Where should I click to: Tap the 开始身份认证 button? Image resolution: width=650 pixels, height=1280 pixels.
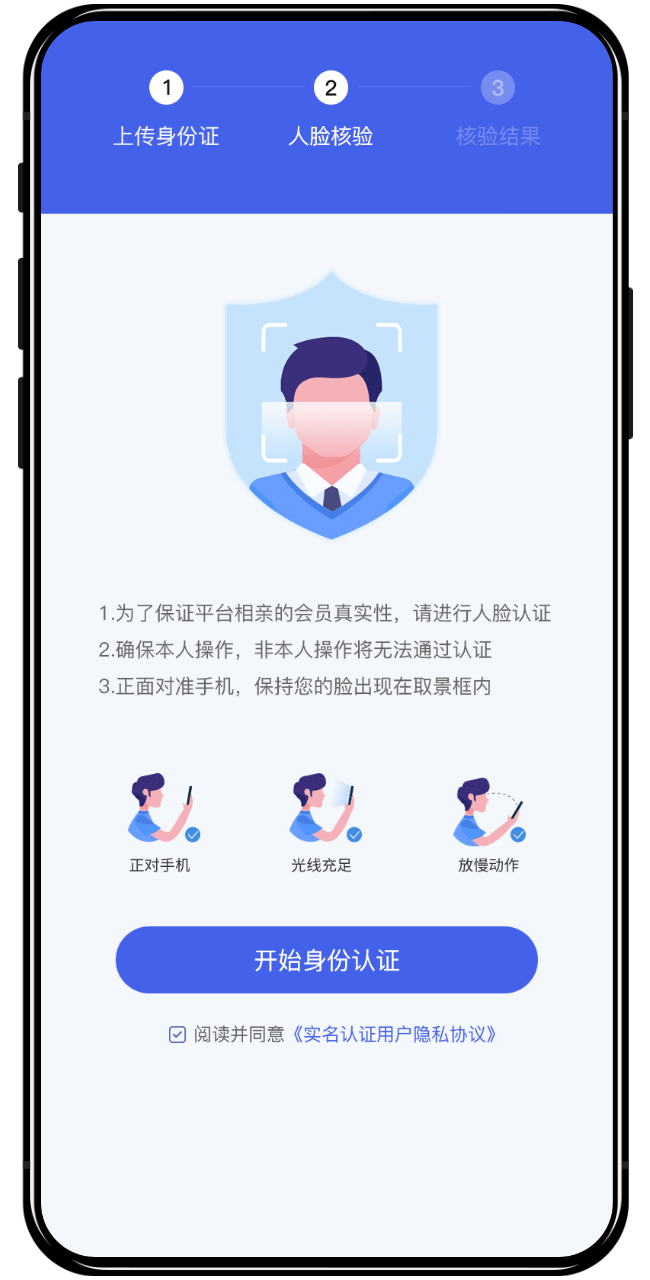pyautogui.click(x=326, y=960)
